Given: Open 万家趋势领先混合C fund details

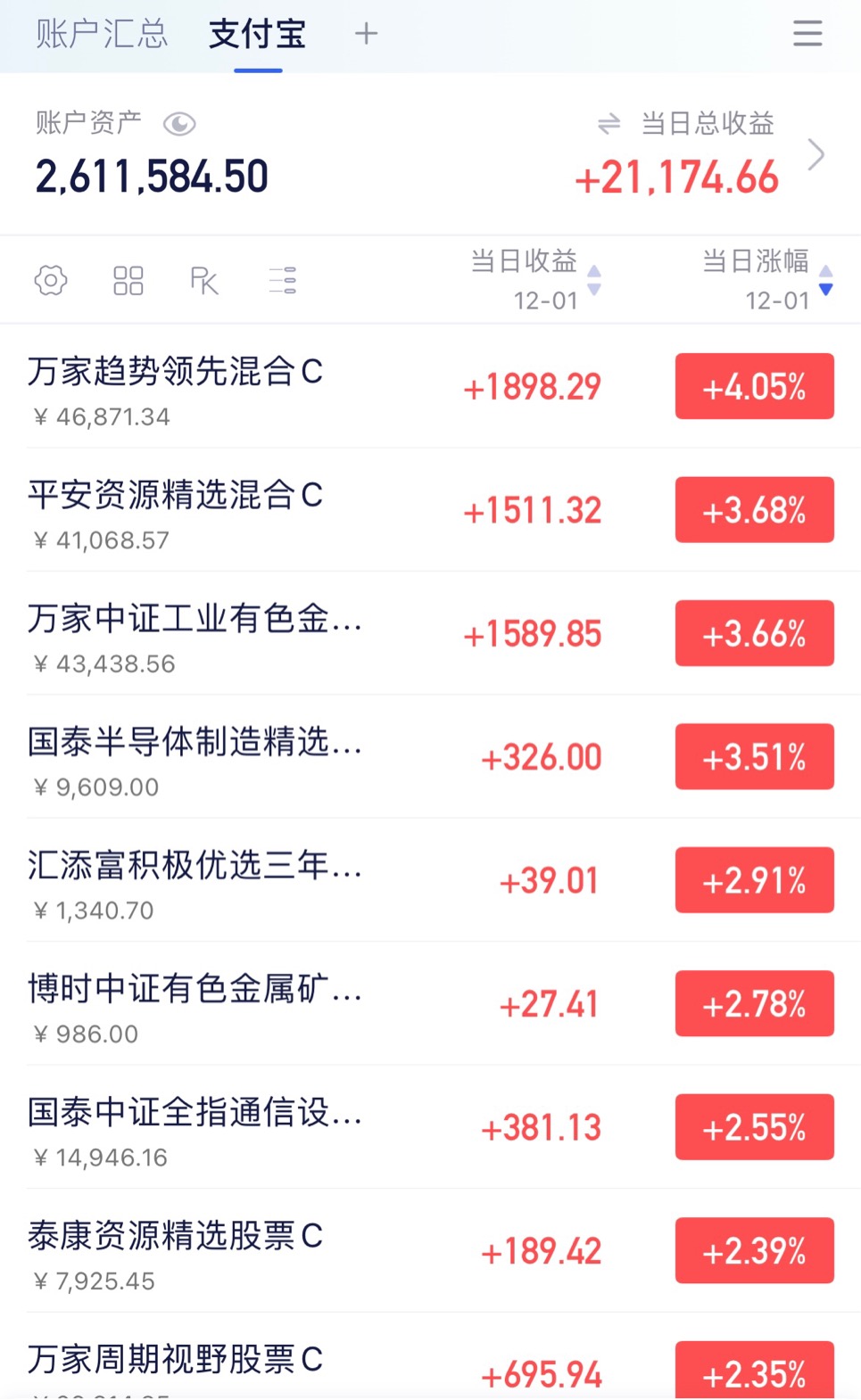Looking at the screenshot, I should (430, 386).
